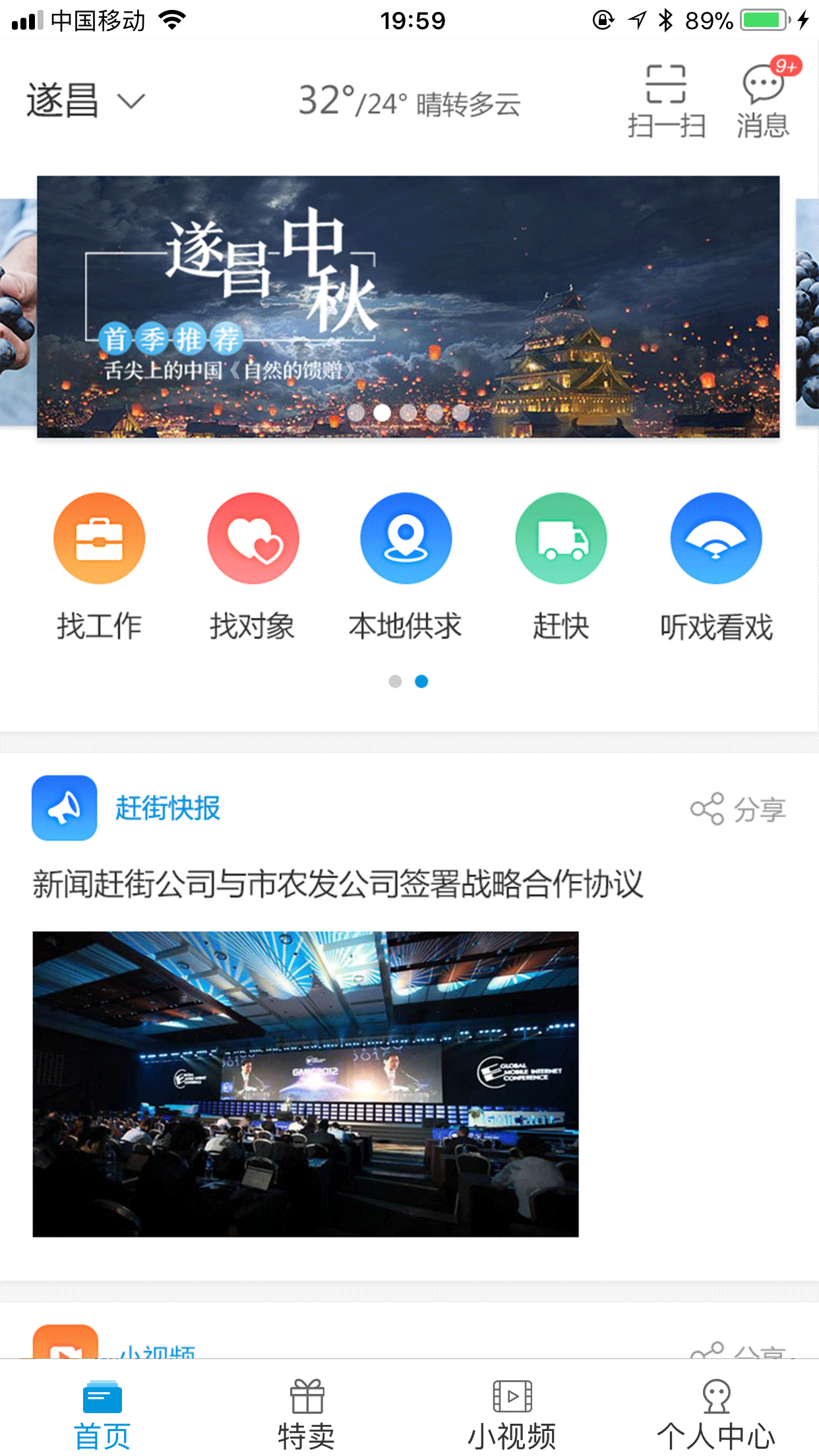Open the 遂昌 city dropdown
Screen dimensions: 819x1456
coord(84,101)
